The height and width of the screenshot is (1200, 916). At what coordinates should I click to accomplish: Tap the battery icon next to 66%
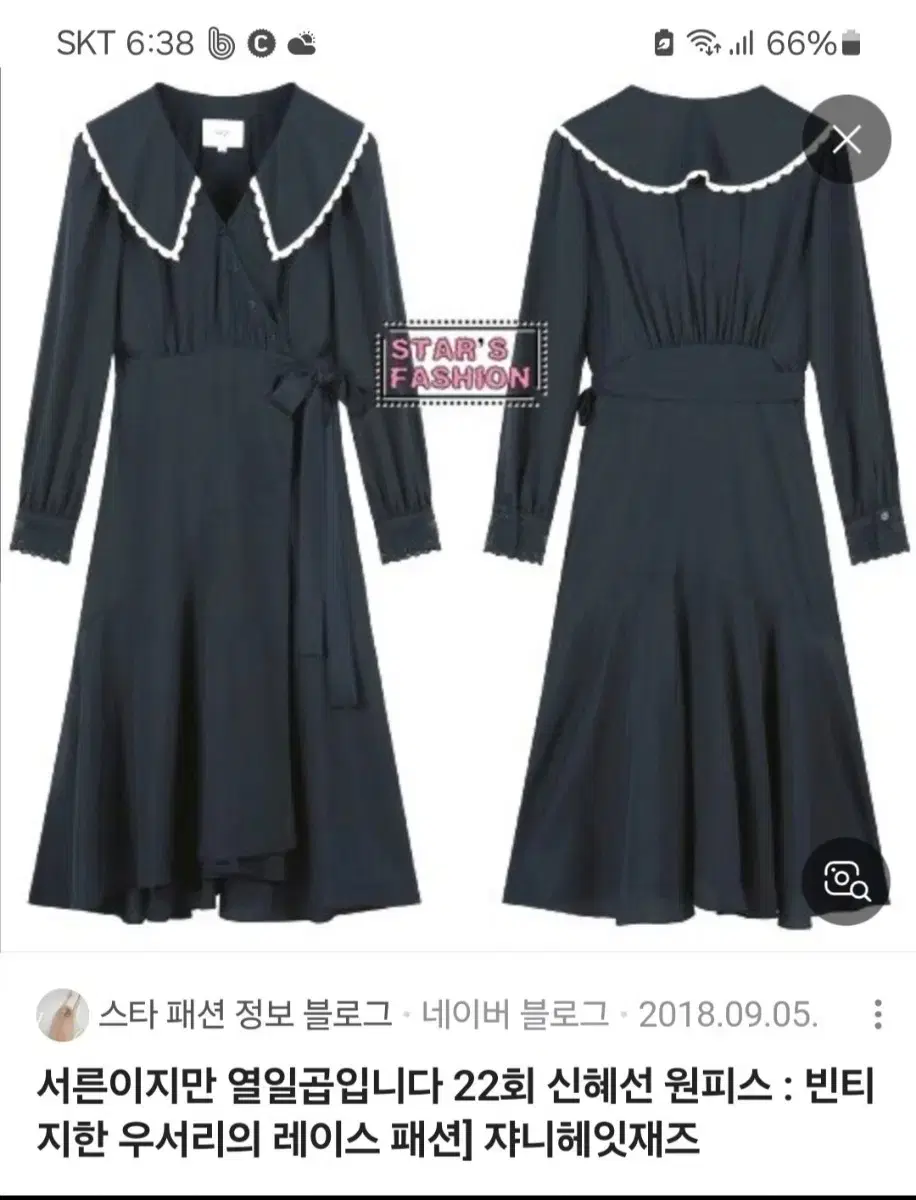click(852, 42)
